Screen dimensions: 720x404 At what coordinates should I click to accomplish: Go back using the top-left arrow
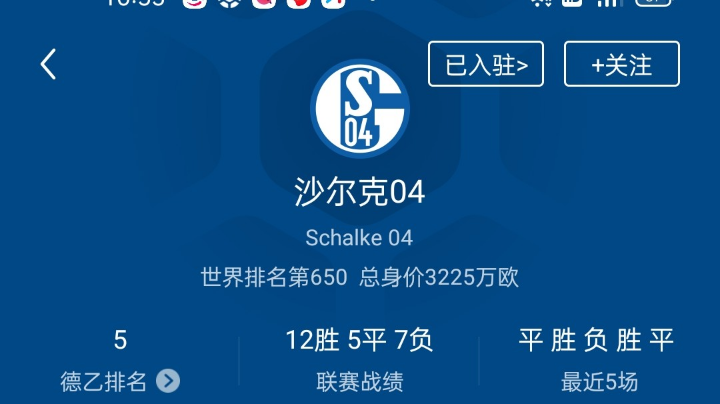click(x=48, y=65)
